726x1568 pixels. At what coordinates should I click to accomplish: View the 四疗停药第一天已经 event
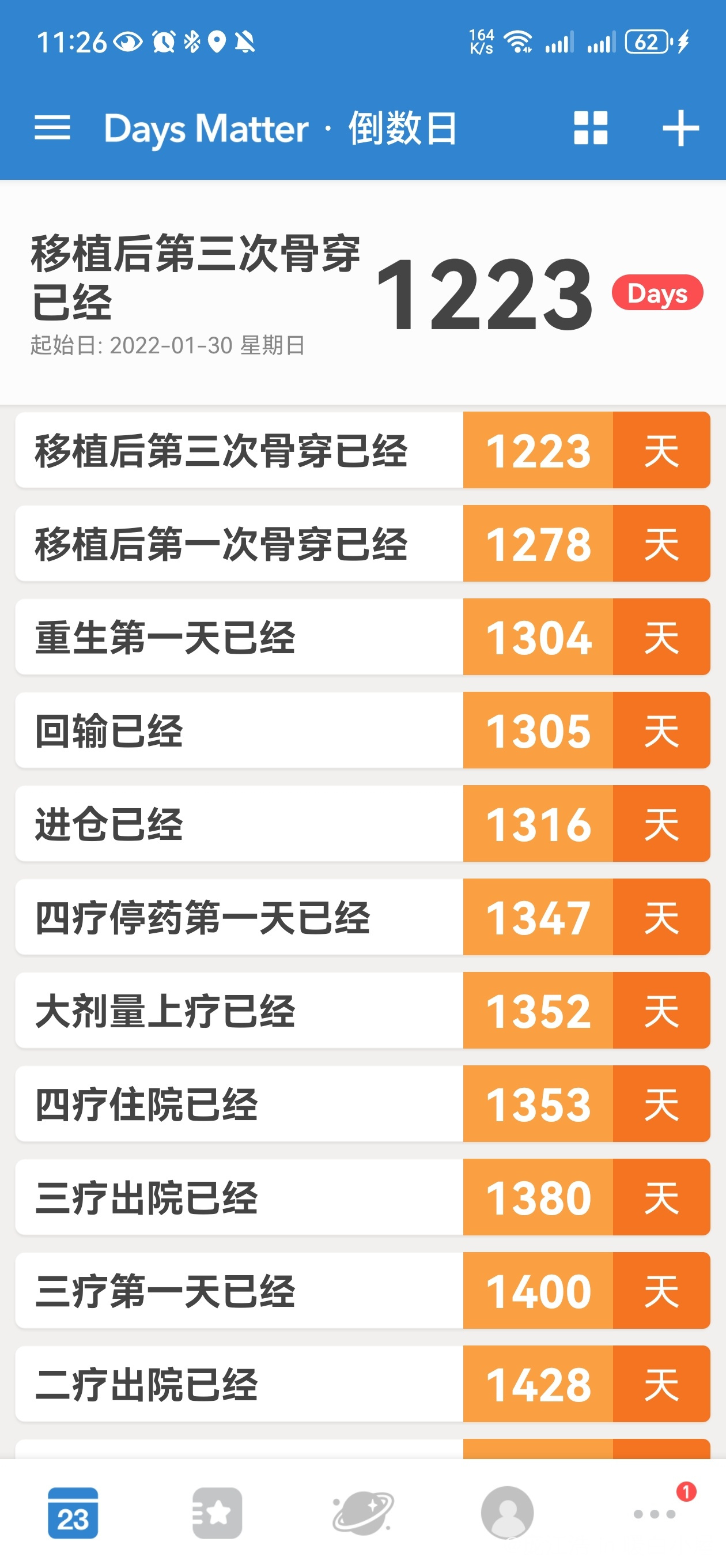(362, 917)
